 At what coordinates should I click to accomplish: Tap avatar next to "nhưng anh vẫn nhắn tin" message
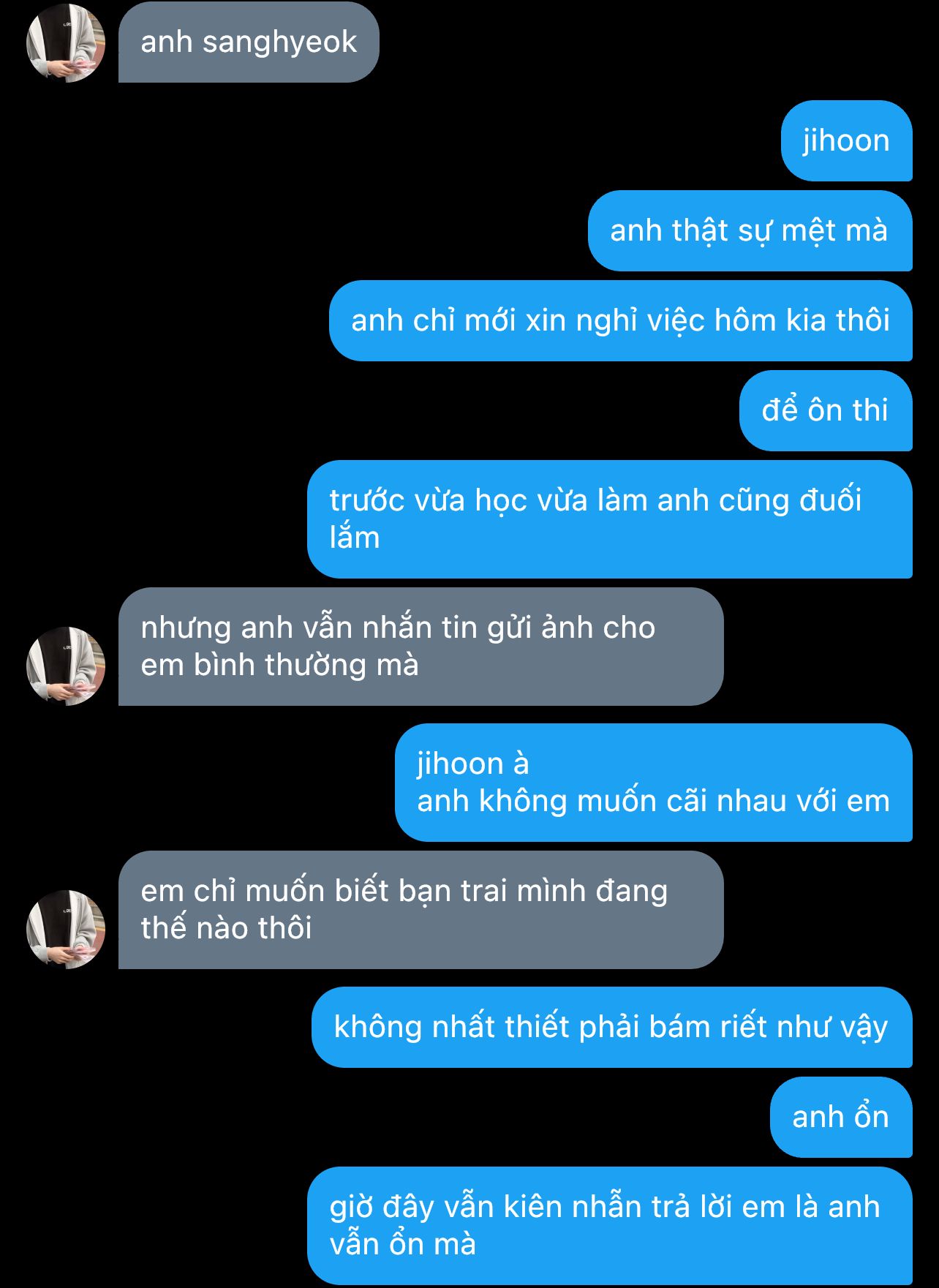point(66,666)
